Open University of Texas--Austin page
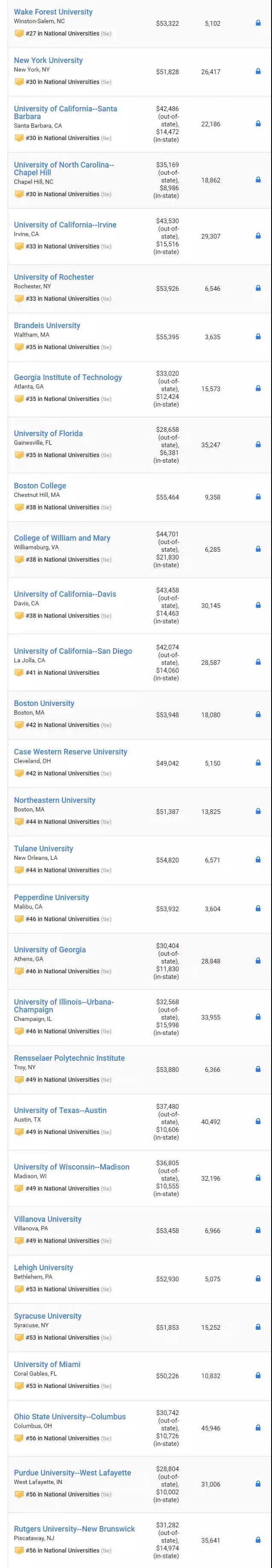Viewport: 272px width, 1568px height. [x=60, y=1110]
